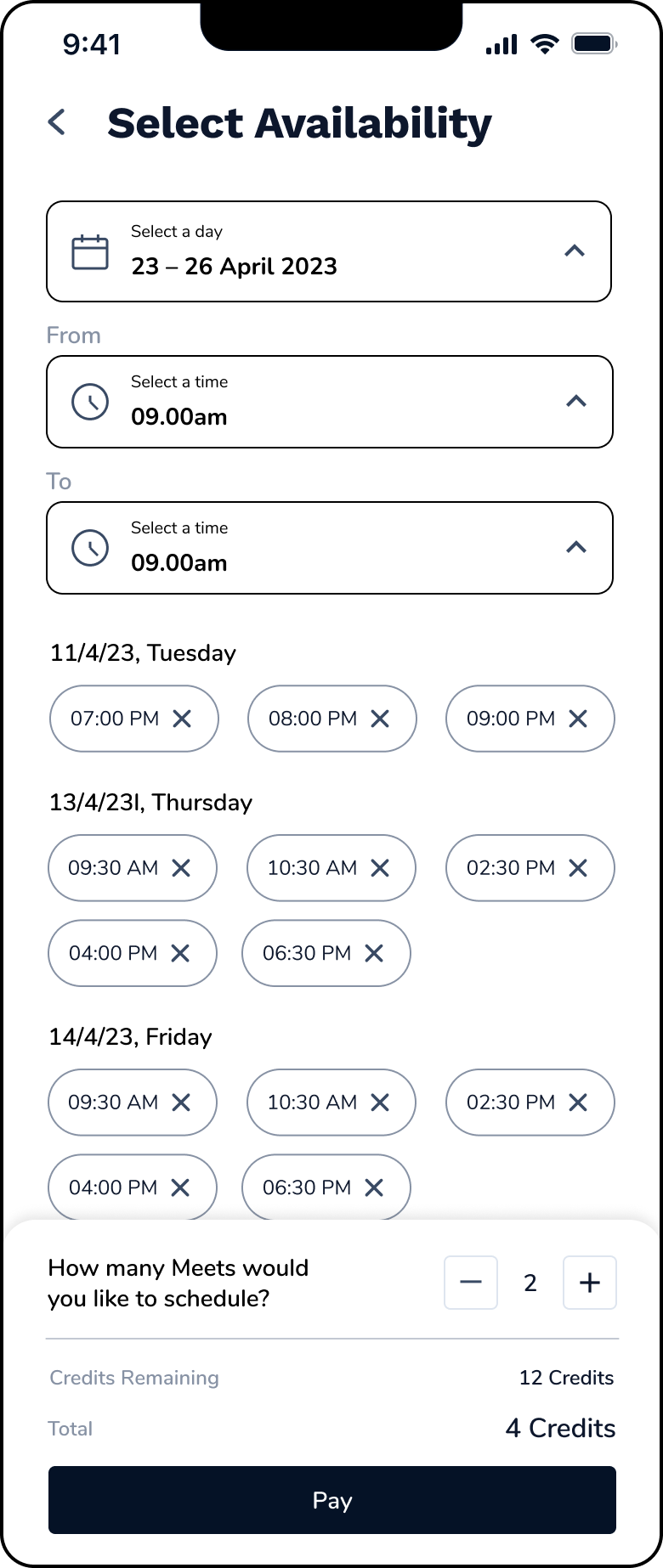
Task: Decrease the number of Meets
Action: (471, 1283)
